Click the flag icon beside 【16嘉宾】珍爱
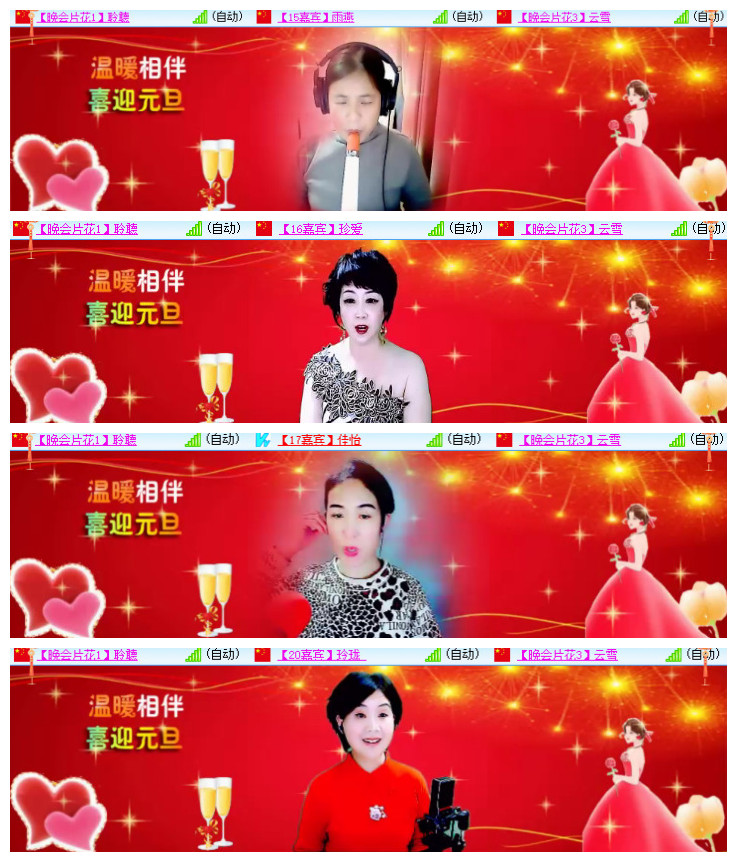This screenshot has height=862, width=737. point(263,228)
